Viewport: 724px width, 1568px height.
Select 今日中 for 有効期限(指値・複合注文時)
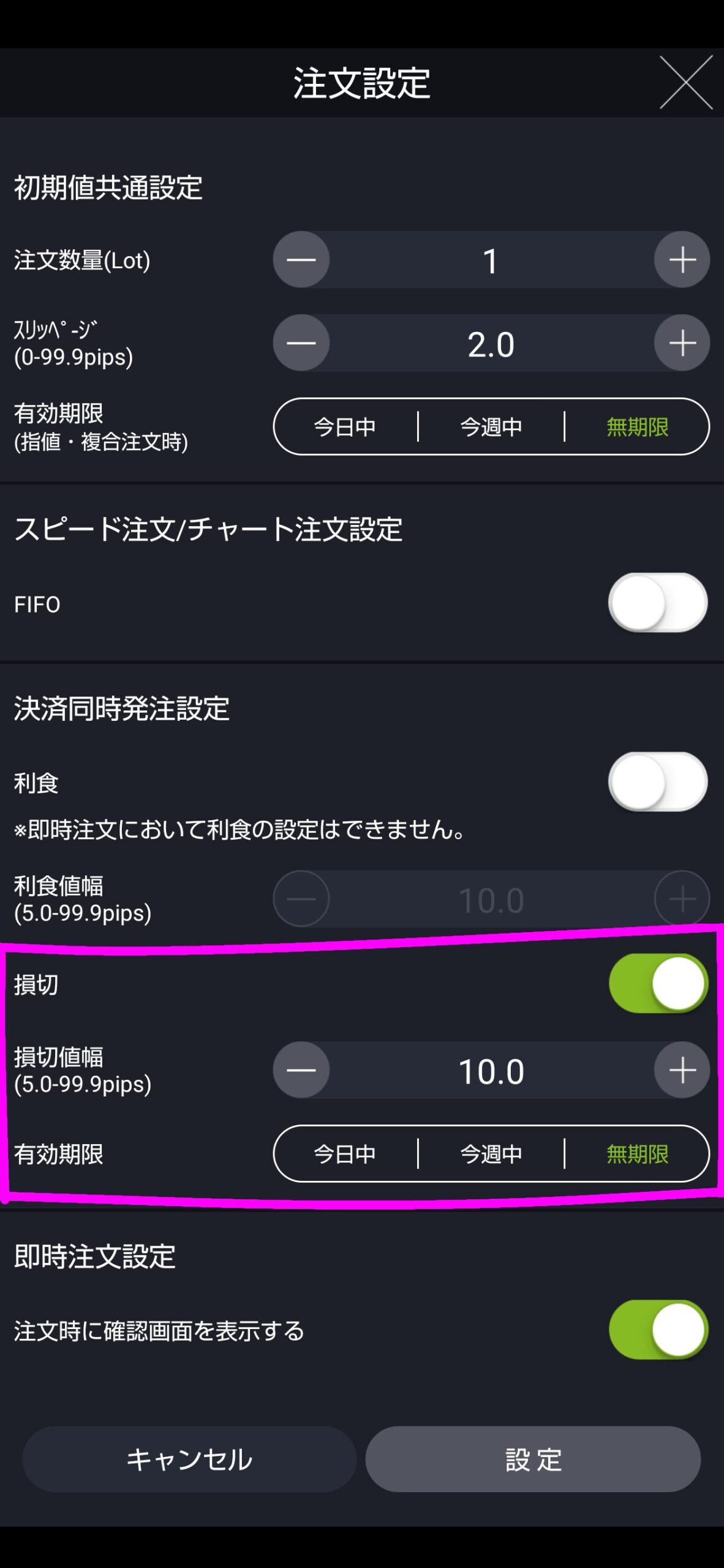pos(345,427)
